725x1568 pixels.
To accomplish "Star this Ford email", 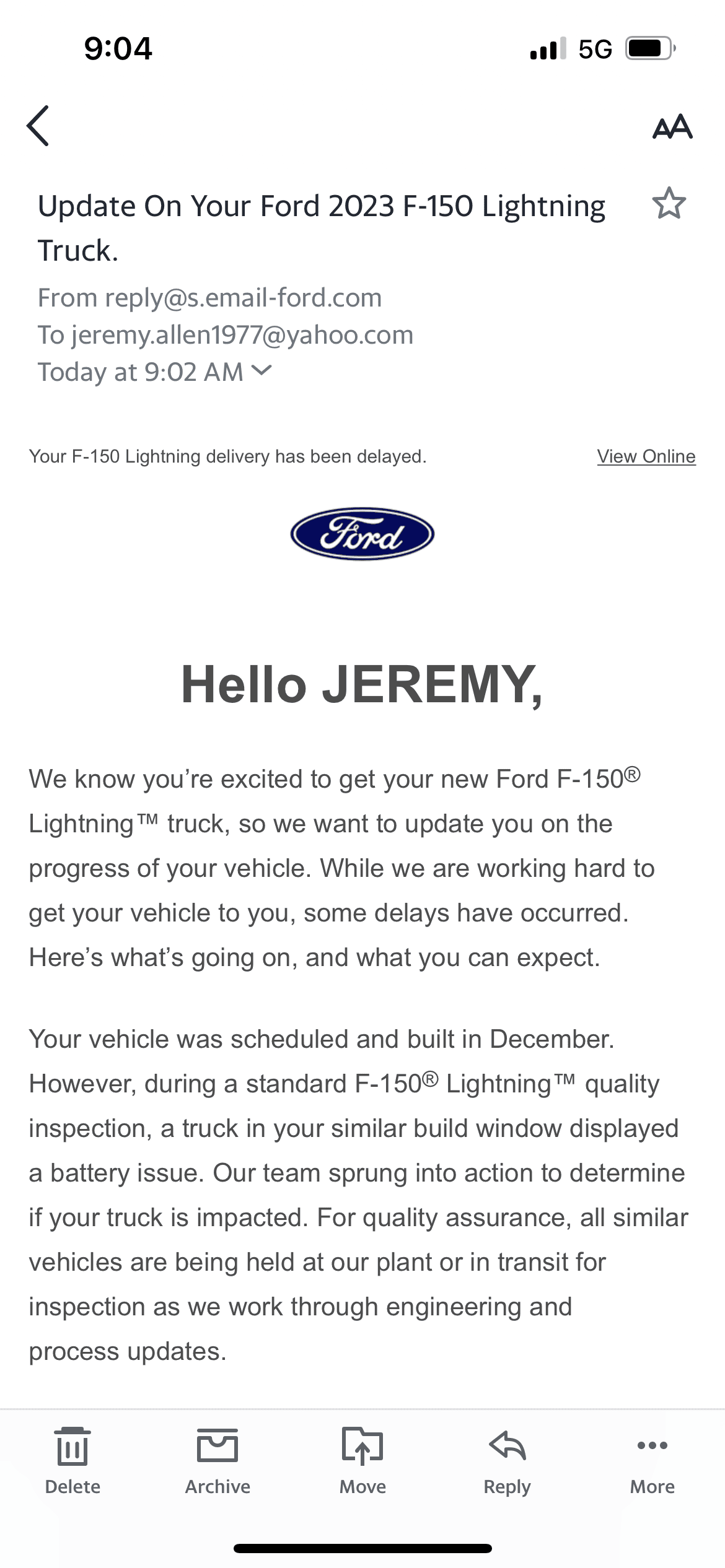I will pyautogui.click(x=669, y=204).
